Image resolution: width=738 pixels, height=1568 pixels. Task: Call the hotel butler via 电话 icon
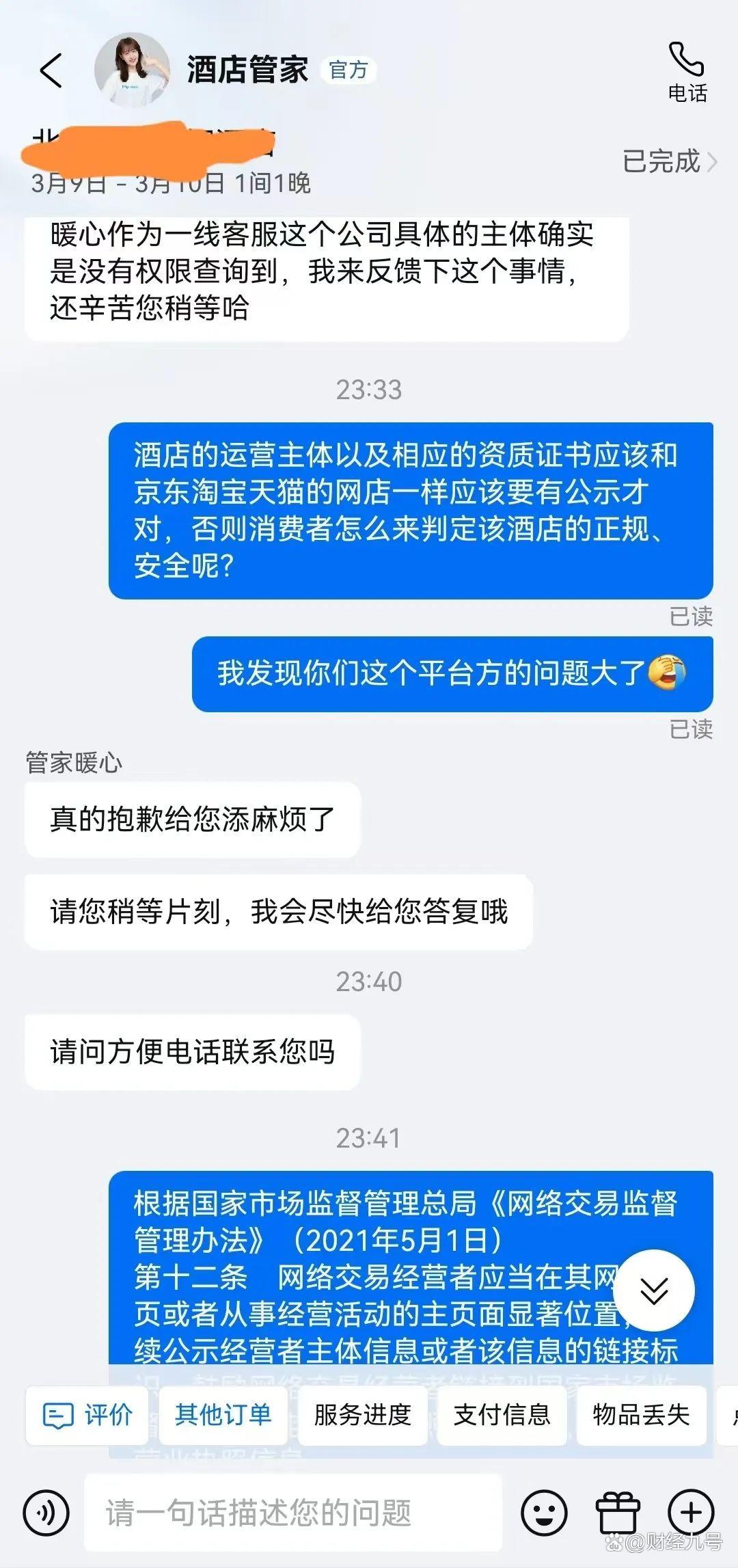tap(687, 72)
